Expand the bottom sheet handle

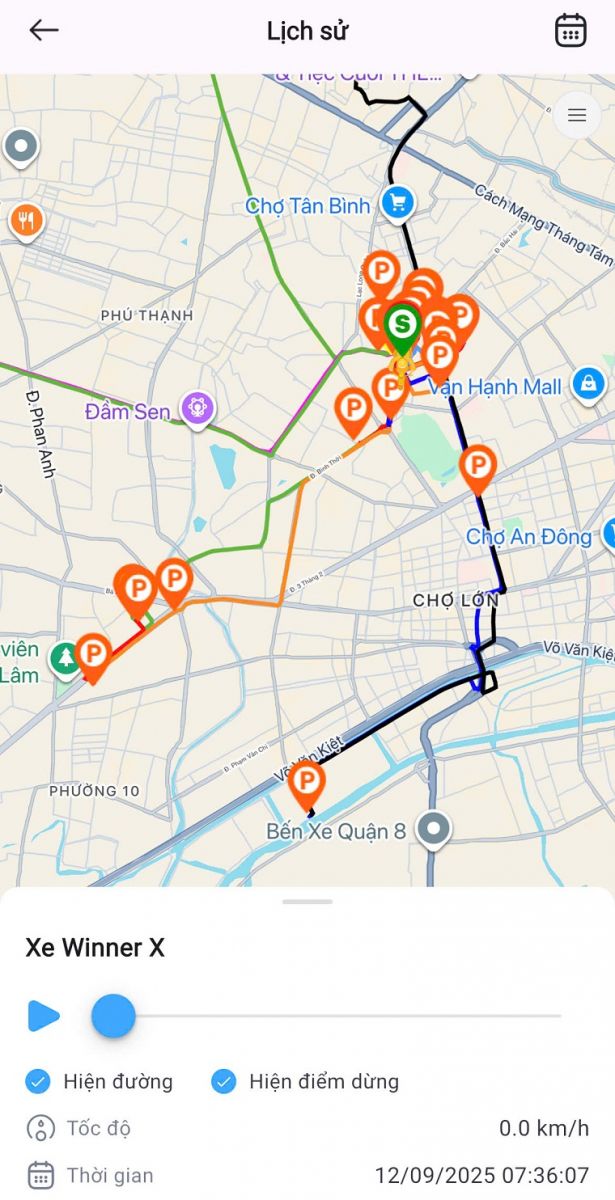[x=307, y=901]
